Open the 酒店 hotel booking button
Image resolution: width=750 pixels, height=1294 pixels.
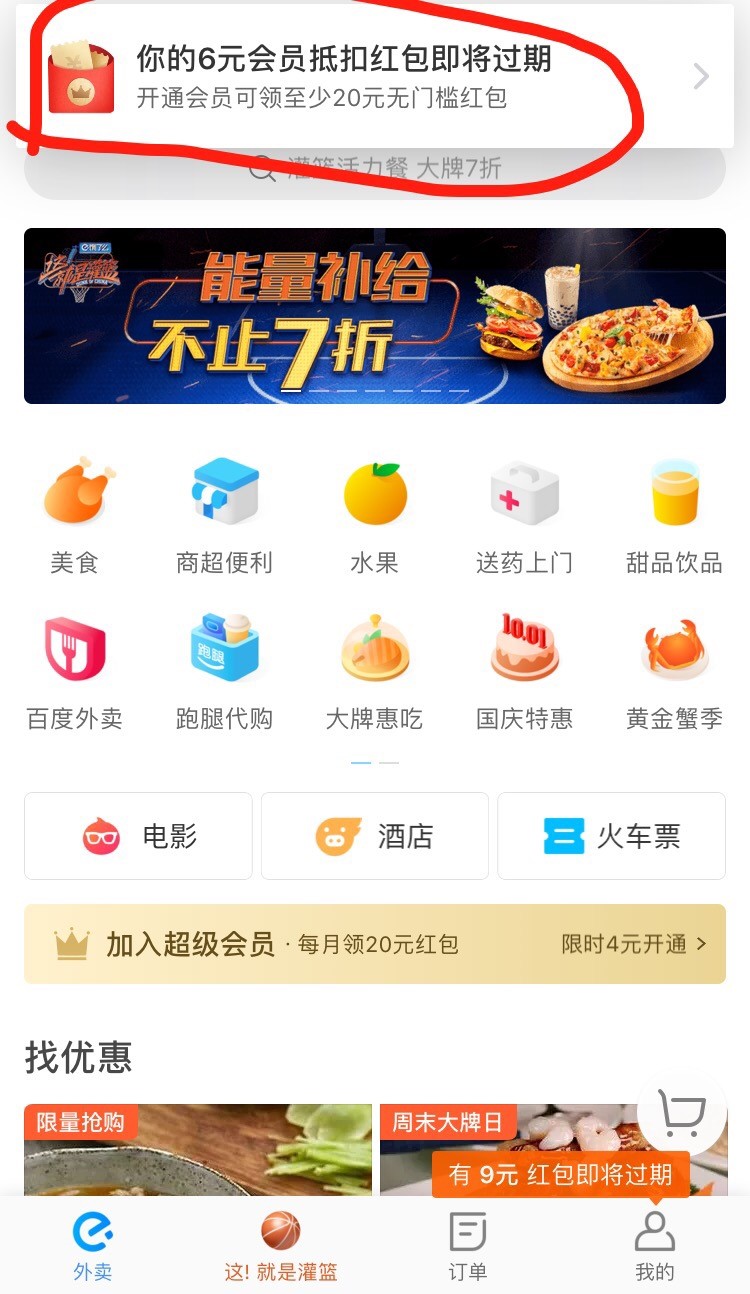point(374,836)
